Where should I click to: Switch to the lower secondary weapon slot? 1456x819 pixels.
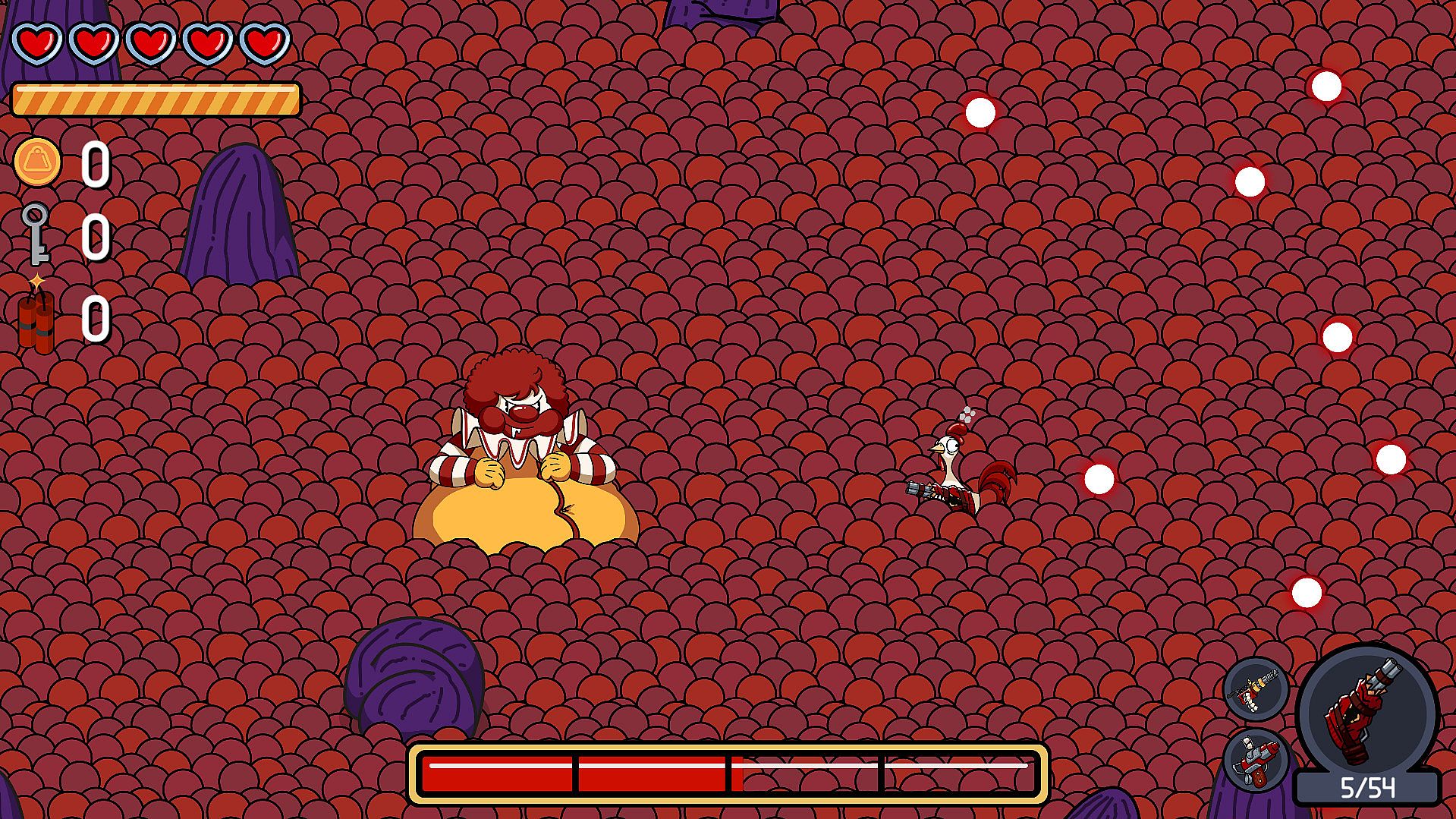(1256, 760)
